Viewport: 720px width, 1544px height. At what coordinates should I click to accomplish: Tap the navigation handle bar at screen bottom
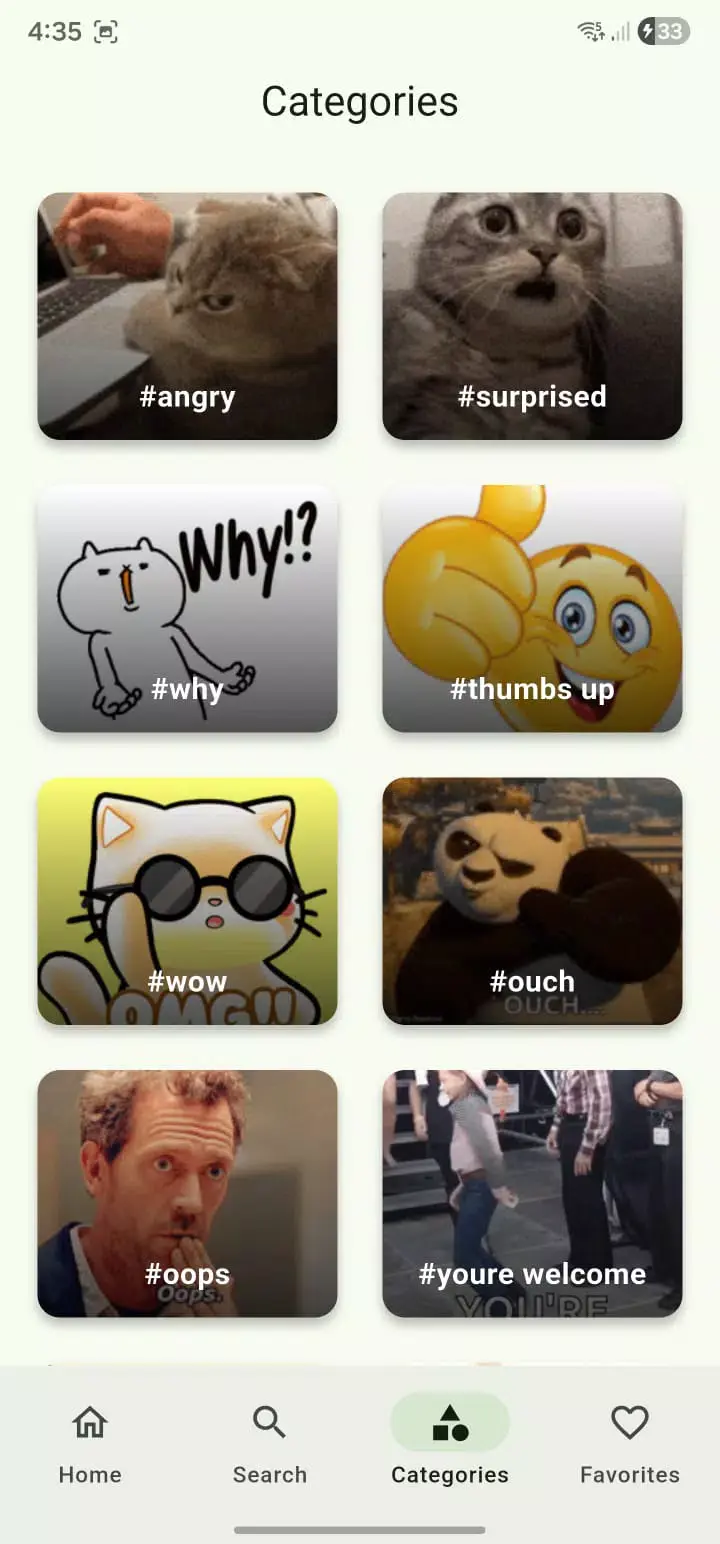click(359, 1527)
